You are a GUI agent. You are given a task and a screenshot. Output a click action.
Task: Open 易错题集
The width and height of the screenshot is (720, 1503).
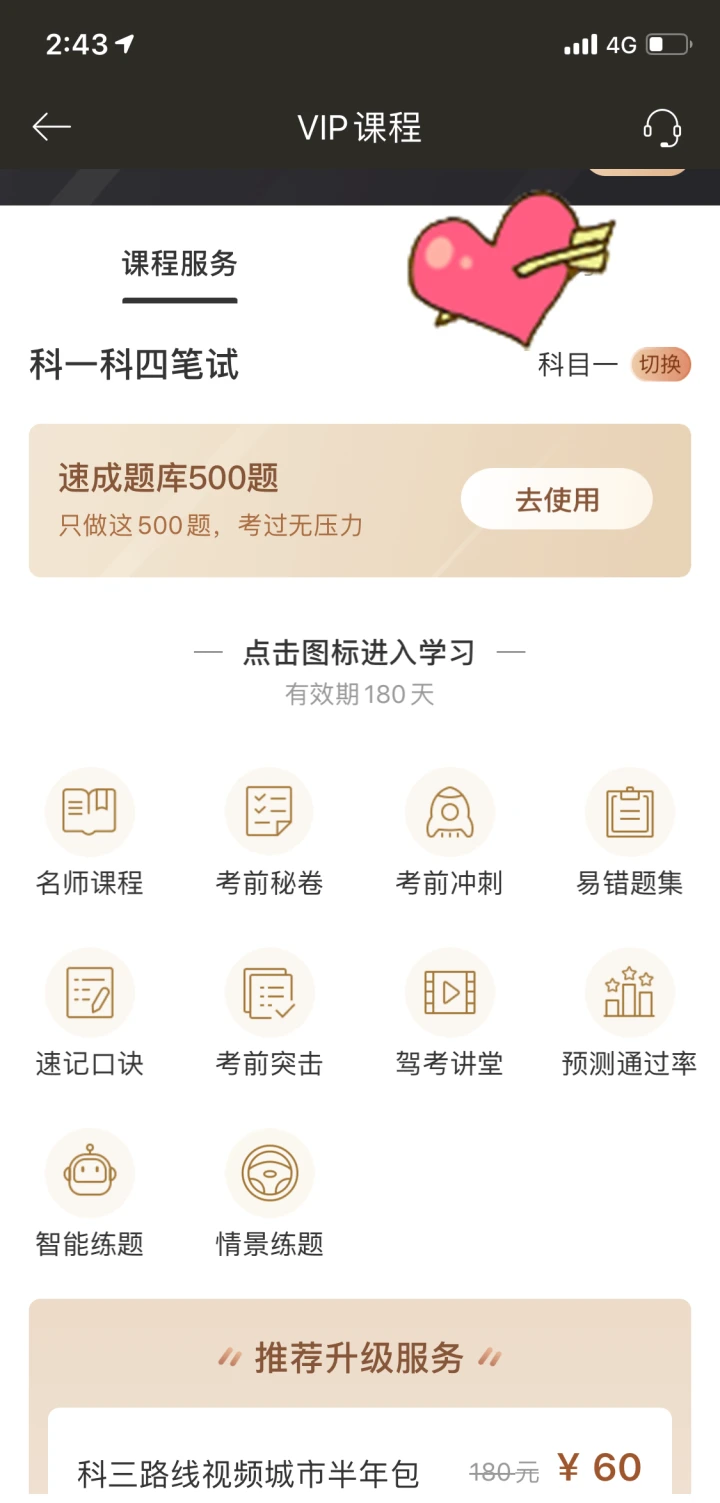tap(630, 812)
